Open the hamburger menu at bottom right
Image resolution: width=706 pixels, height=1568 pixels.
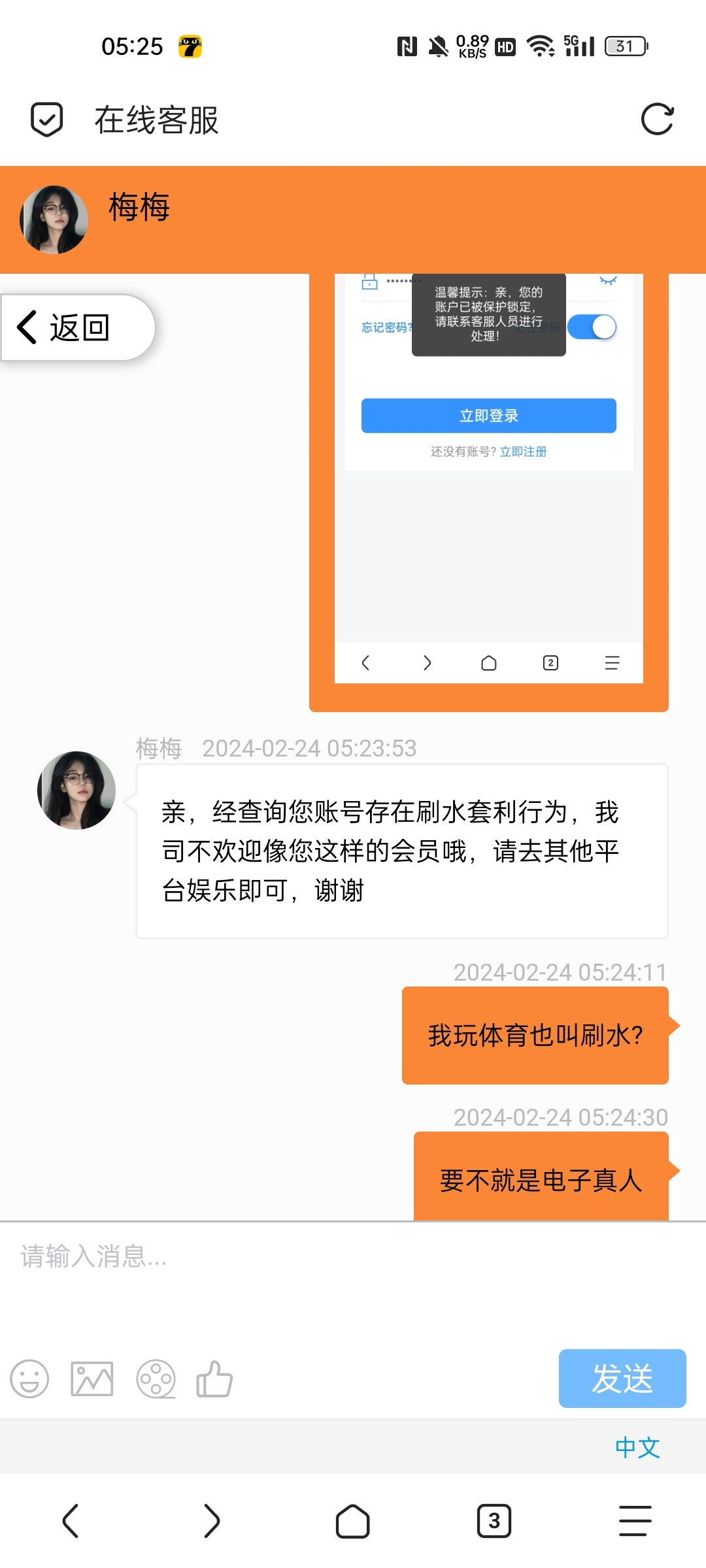point(633,1521)
